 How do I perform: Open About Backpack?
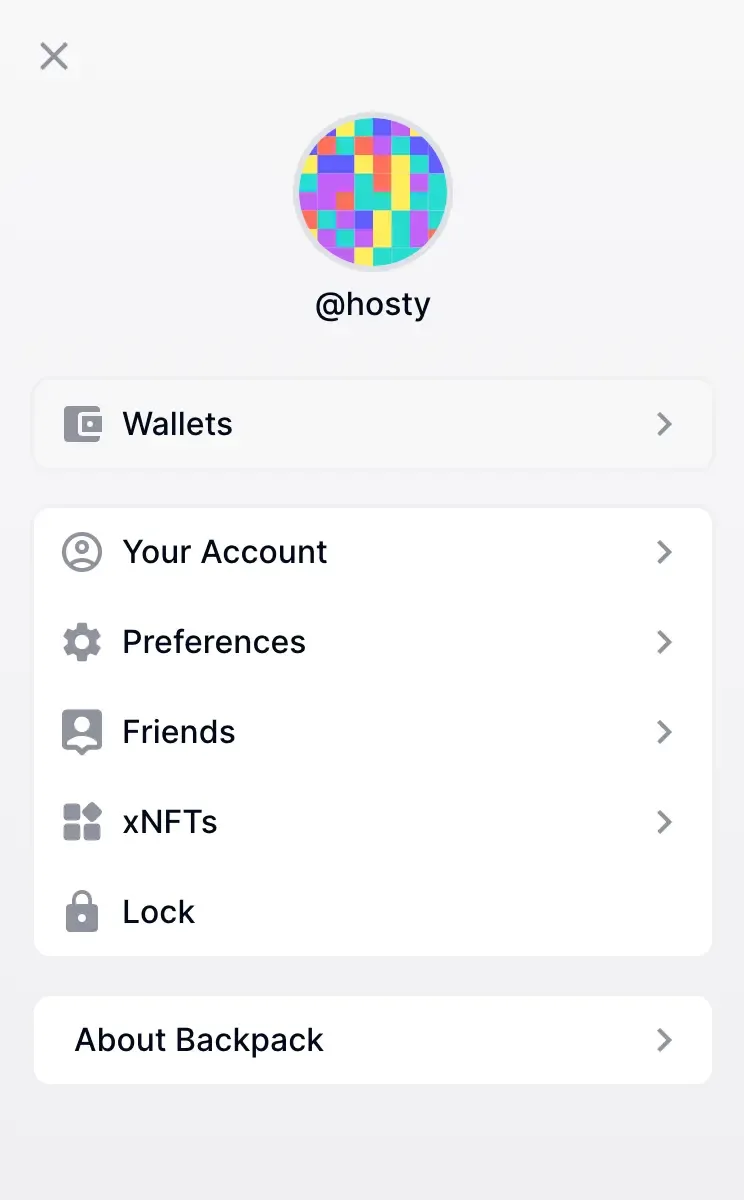click(x=372, y=1040)
